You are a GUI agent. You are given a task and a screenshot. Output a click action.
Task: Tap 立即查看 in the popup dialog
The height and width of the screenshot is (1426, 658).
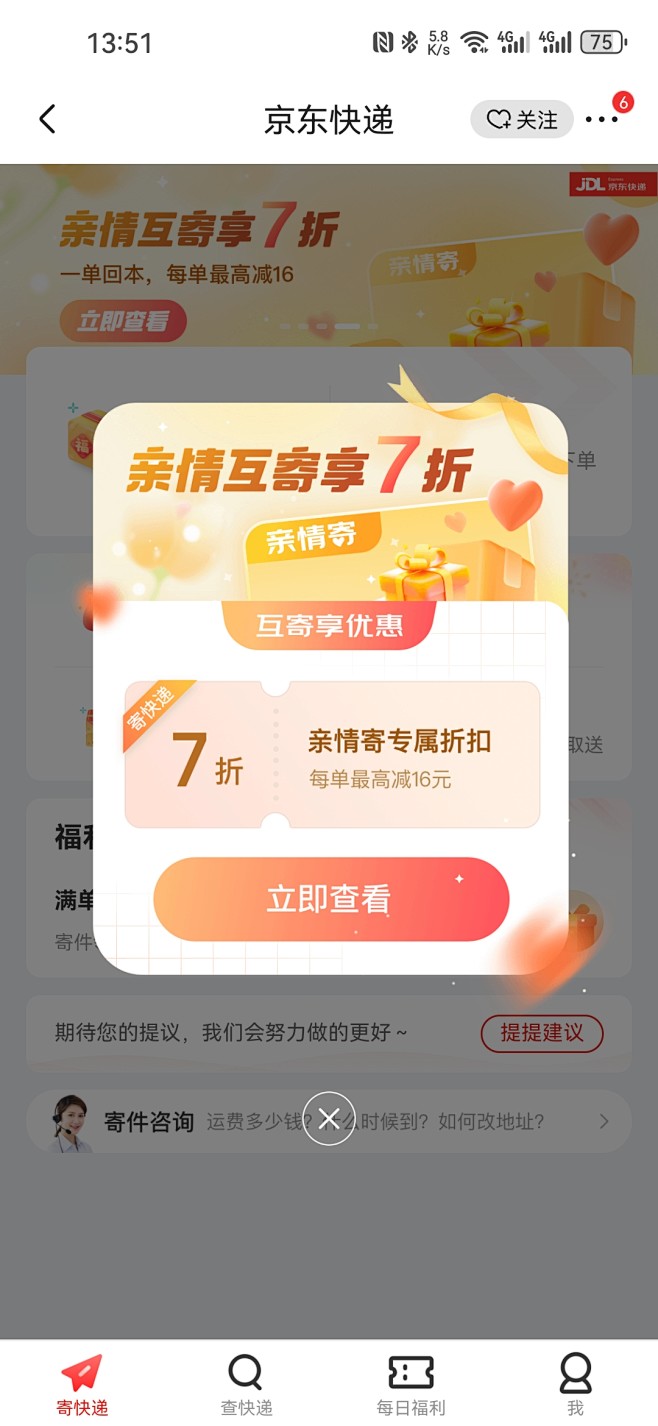(x=331, y=899)
